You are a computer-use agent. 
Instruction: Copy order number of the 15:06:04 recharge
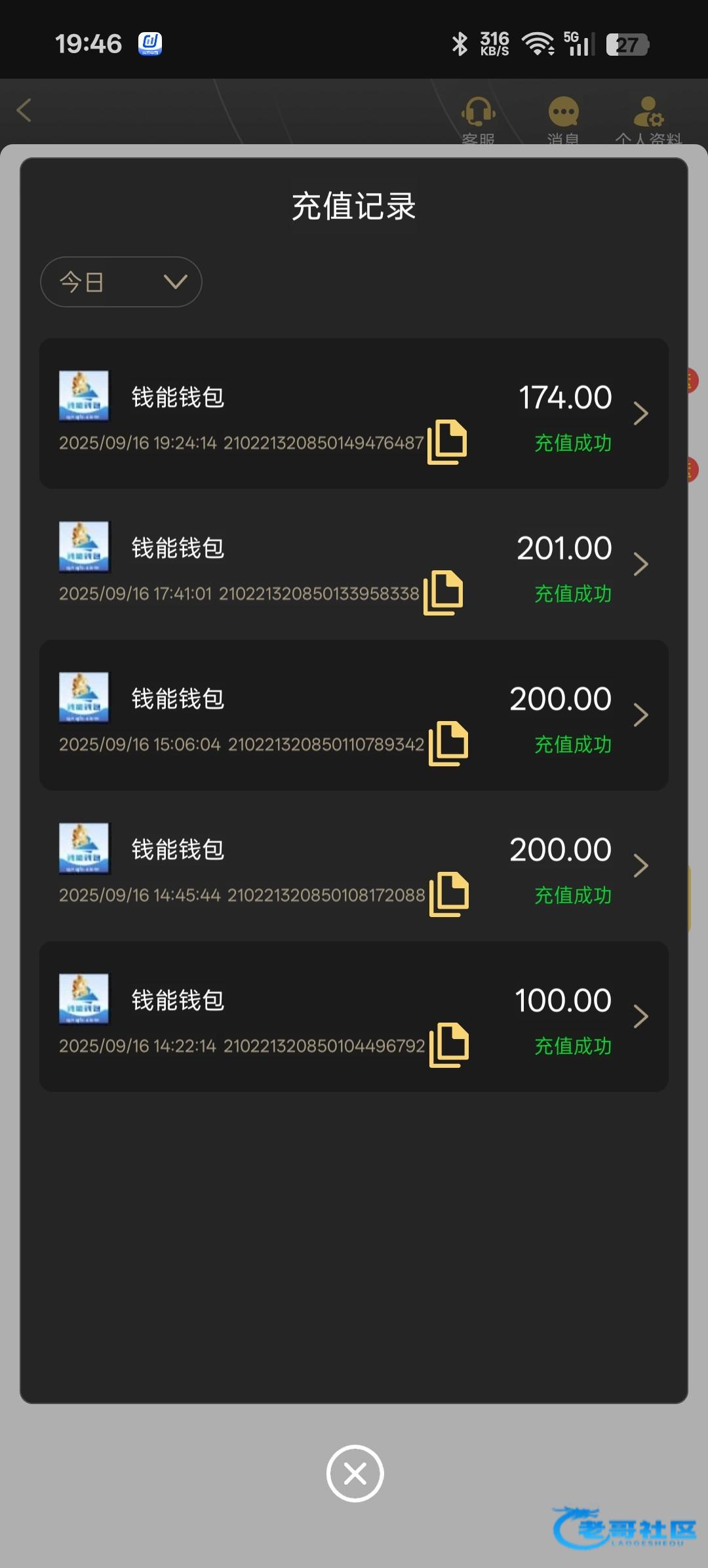(448, 743)
